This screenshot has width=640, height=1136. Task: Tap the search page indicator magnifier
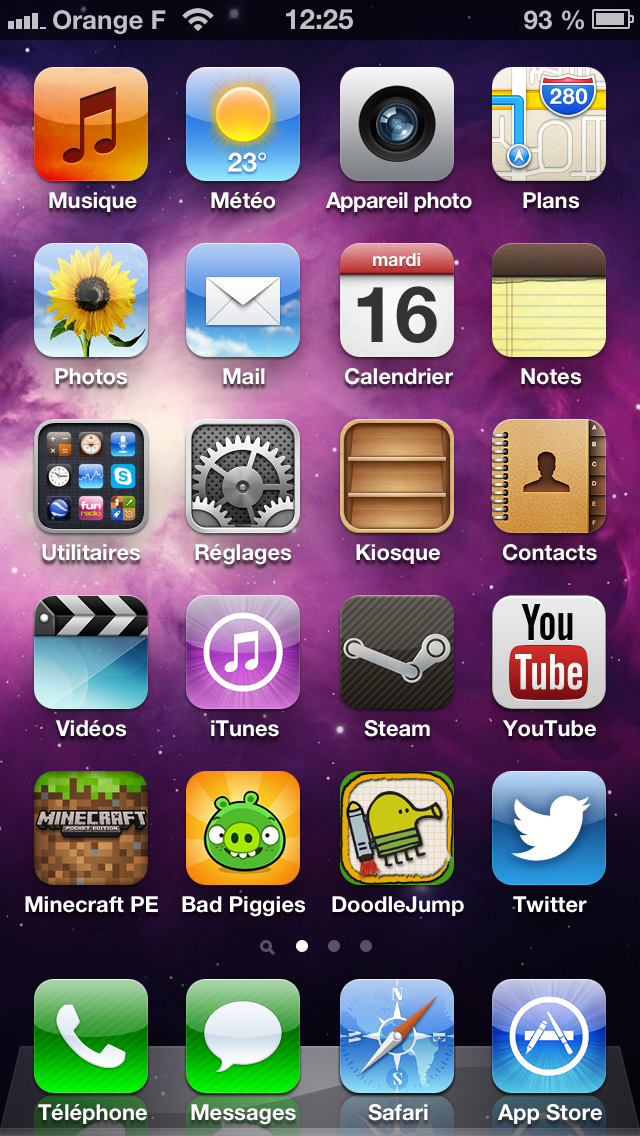tap(267, 946)
